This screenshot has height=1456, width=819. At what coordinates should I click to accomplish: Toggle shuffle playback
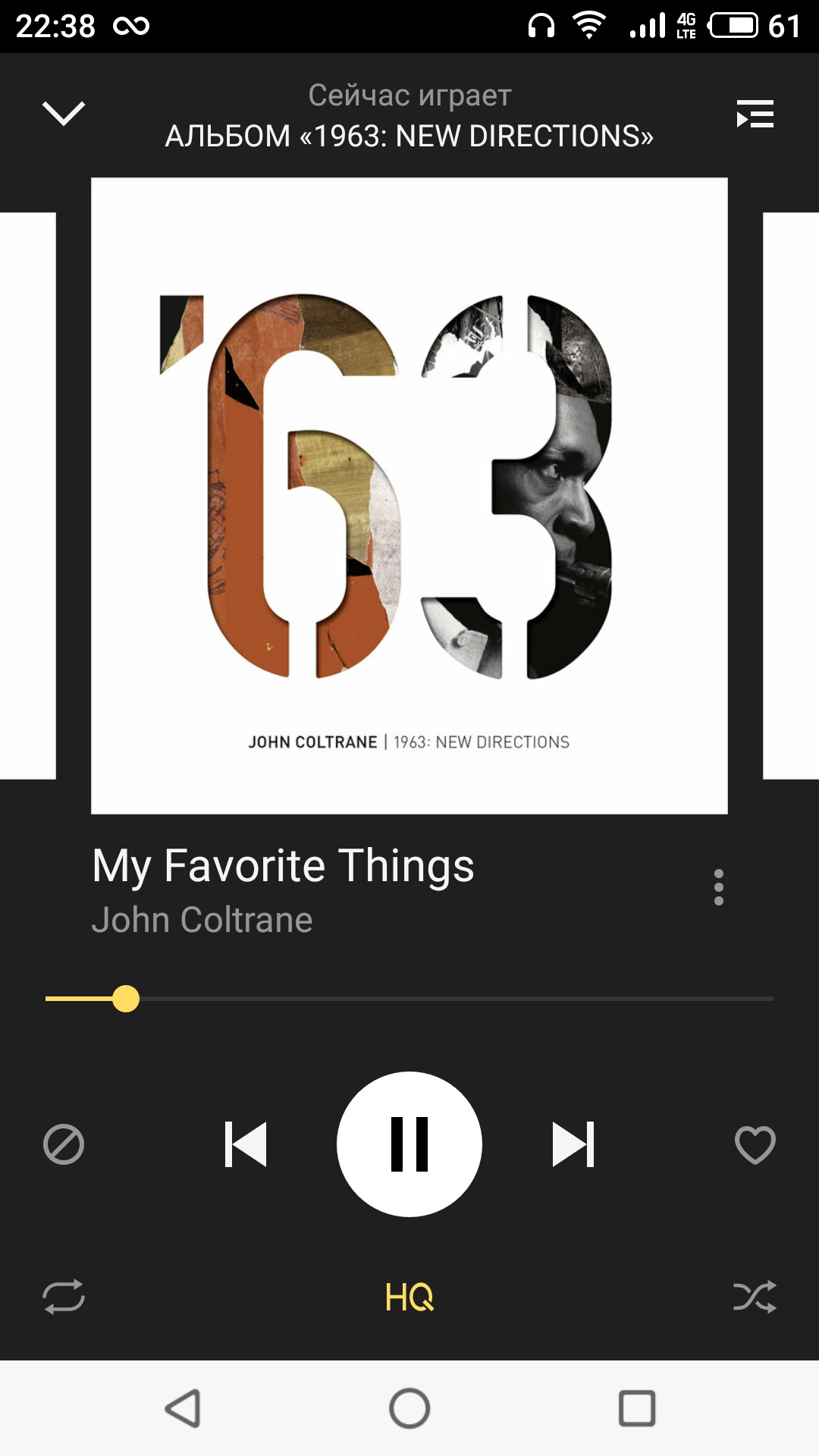755,1297
